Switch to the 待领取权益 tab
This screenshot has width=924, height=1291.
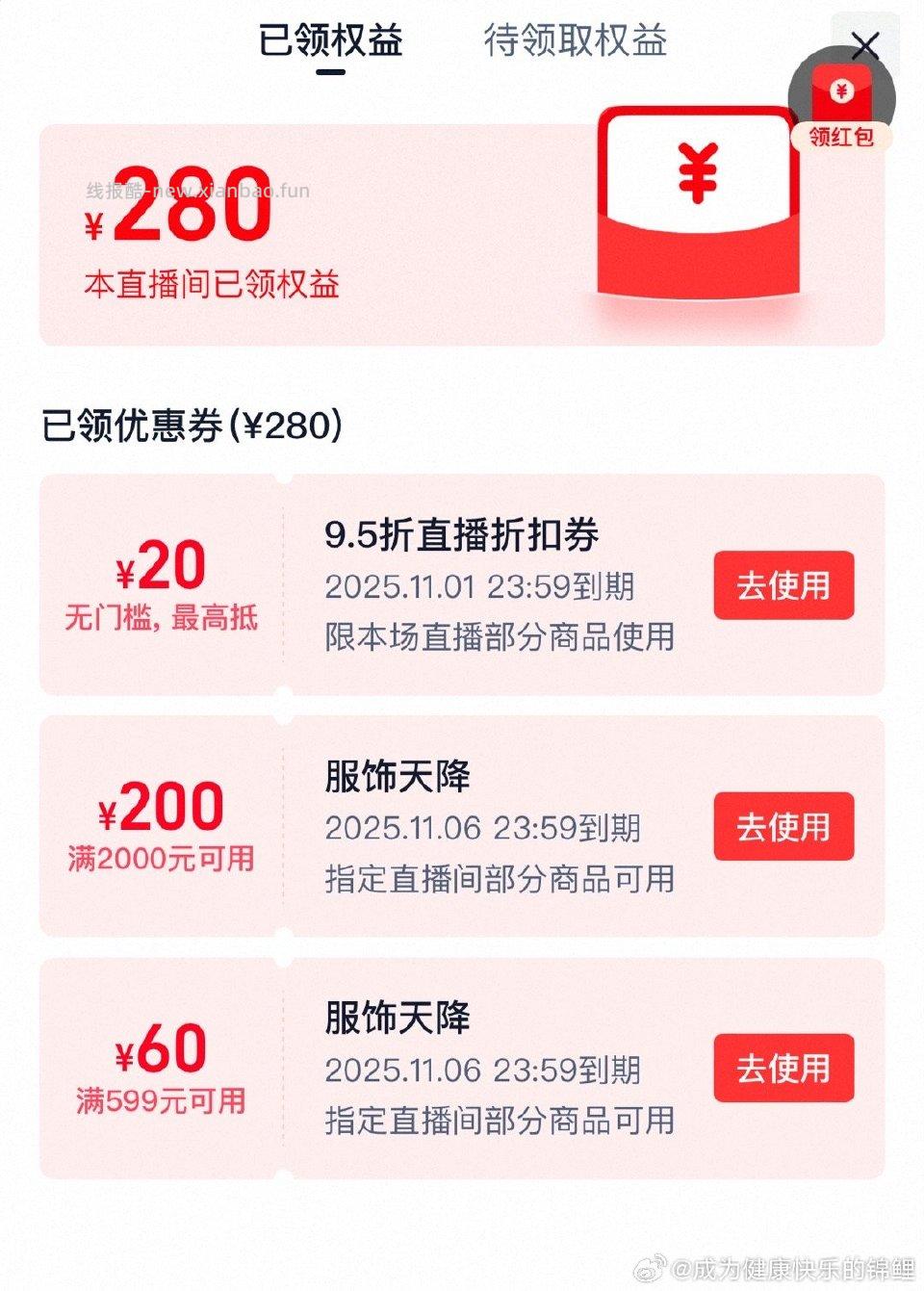[x=575, y=43]
